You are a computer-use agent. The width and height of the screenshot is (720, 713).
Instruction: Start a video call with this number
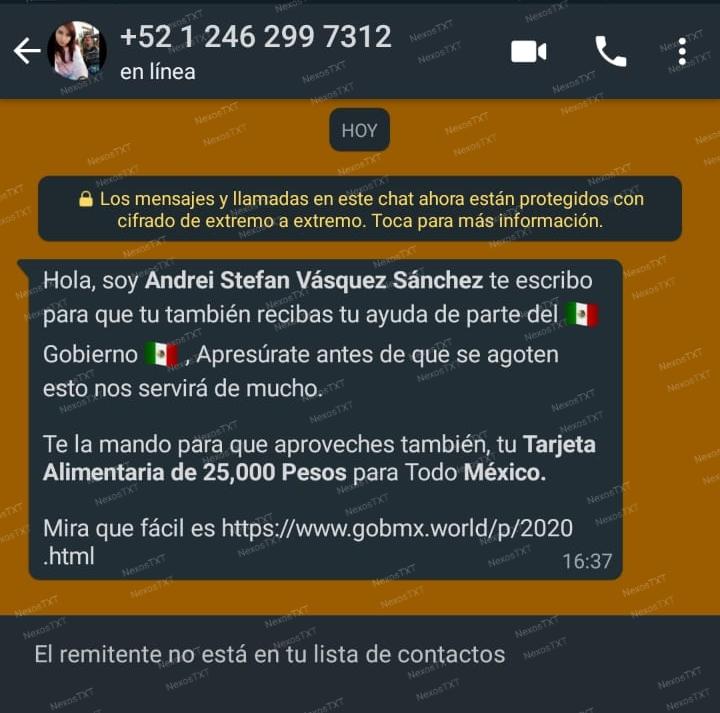[x=528, y=51]
